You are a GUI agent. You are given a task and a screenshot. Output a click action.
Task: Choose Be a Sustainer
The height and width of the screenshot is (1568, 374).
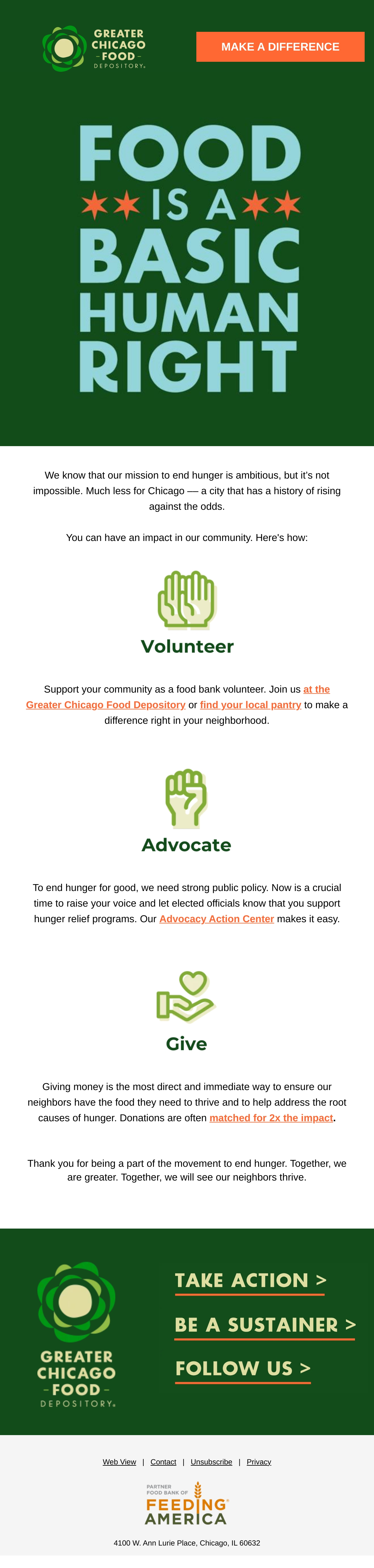[265, 1325]
